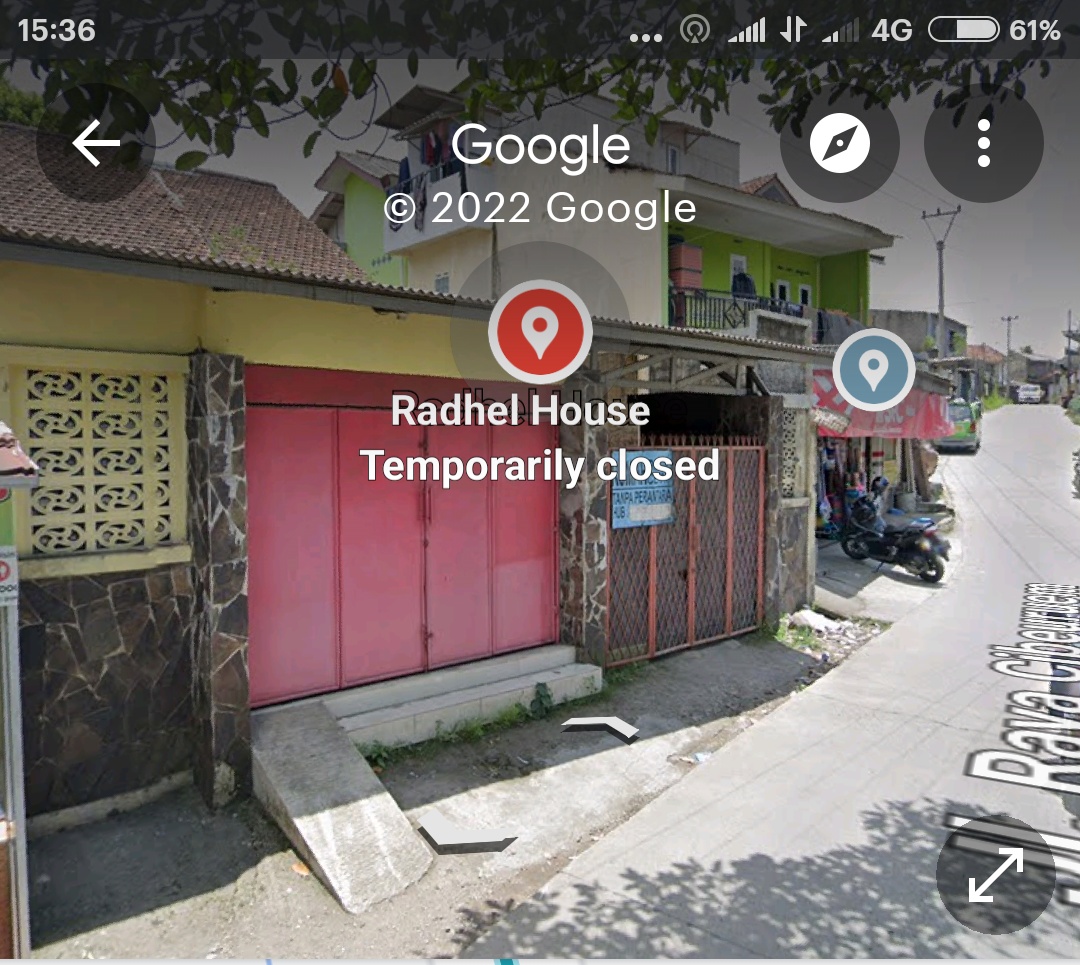Tap the blue-grey place marker
The height and width of the screenshot is (965, 1080).
(873, 371)
